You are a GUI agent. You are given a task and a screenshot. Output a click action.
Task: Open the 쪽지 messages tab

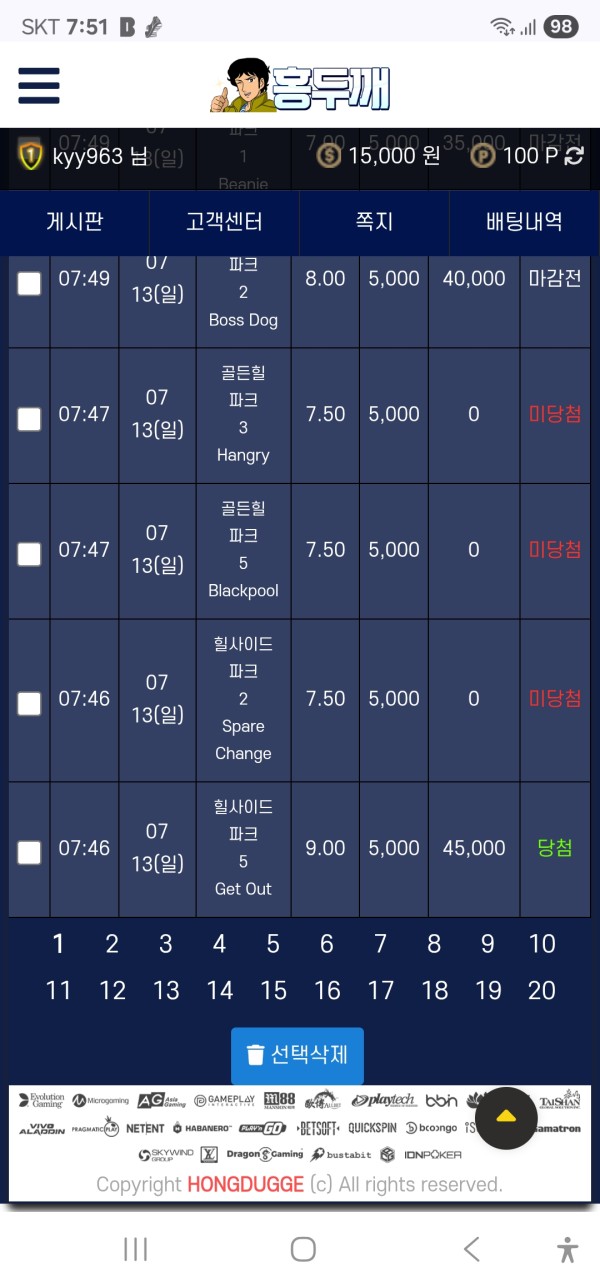coord(375,222)
